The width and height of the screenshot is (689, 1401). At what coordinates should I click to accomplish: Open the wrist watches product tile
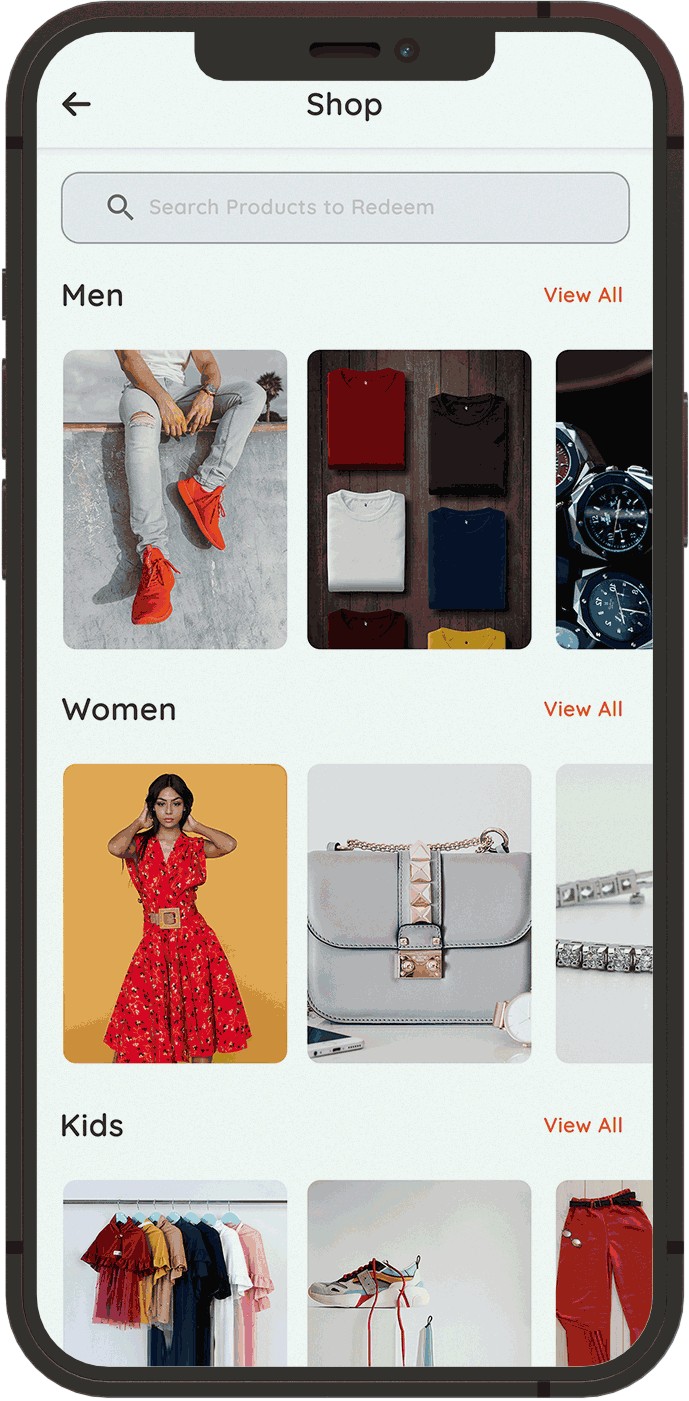coord(604,499)
